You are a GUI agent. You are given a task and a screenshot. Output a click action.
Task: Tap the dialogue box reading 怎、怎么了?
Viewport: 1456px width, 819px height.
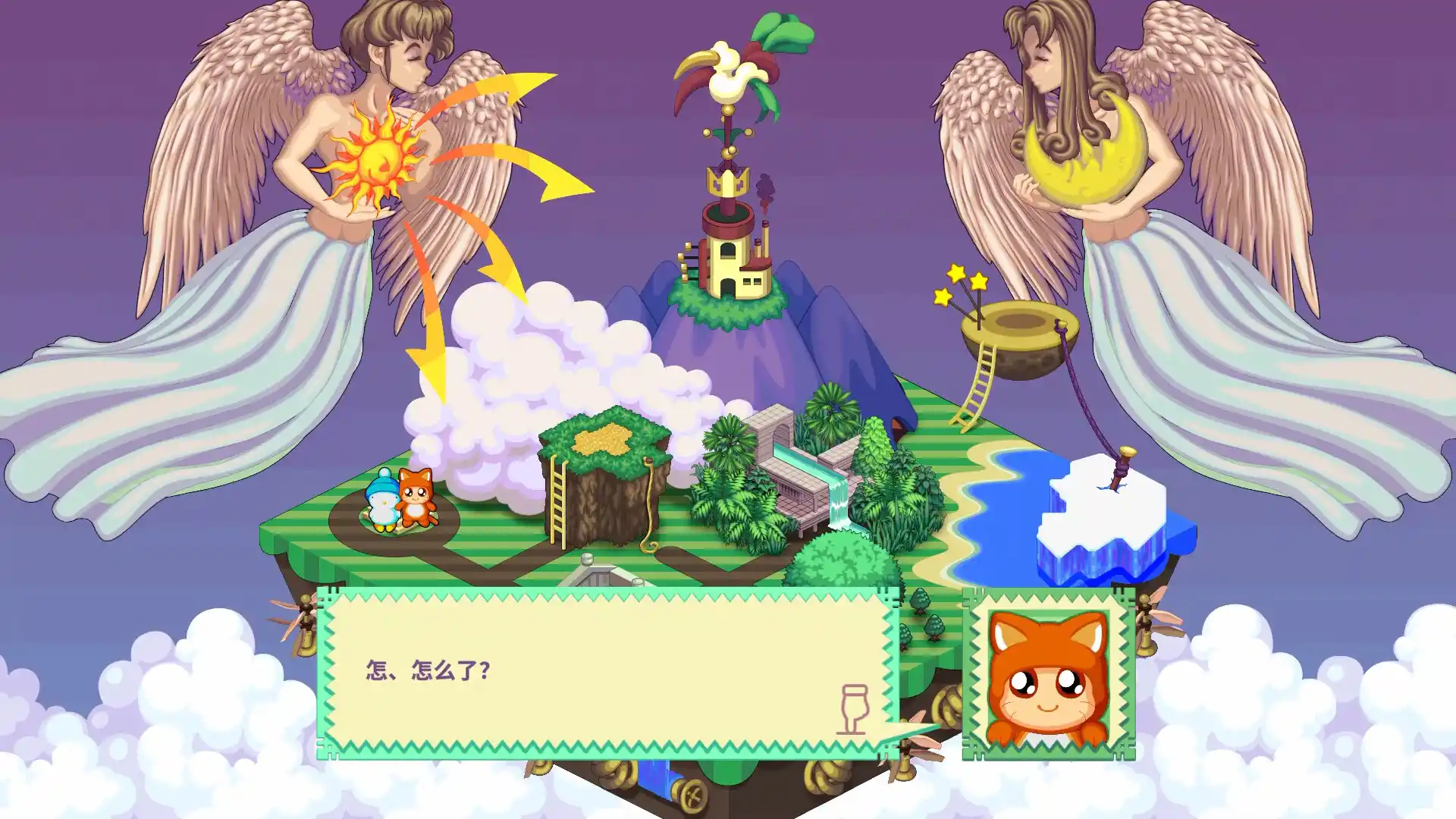607,673
